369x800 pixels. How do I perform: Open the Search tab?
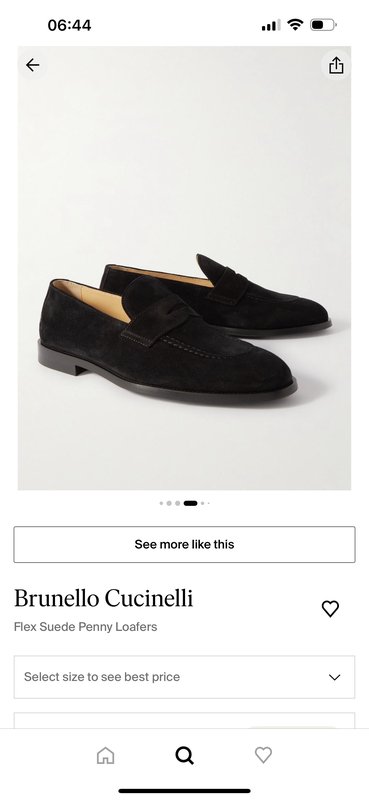(x=184, y=755)
